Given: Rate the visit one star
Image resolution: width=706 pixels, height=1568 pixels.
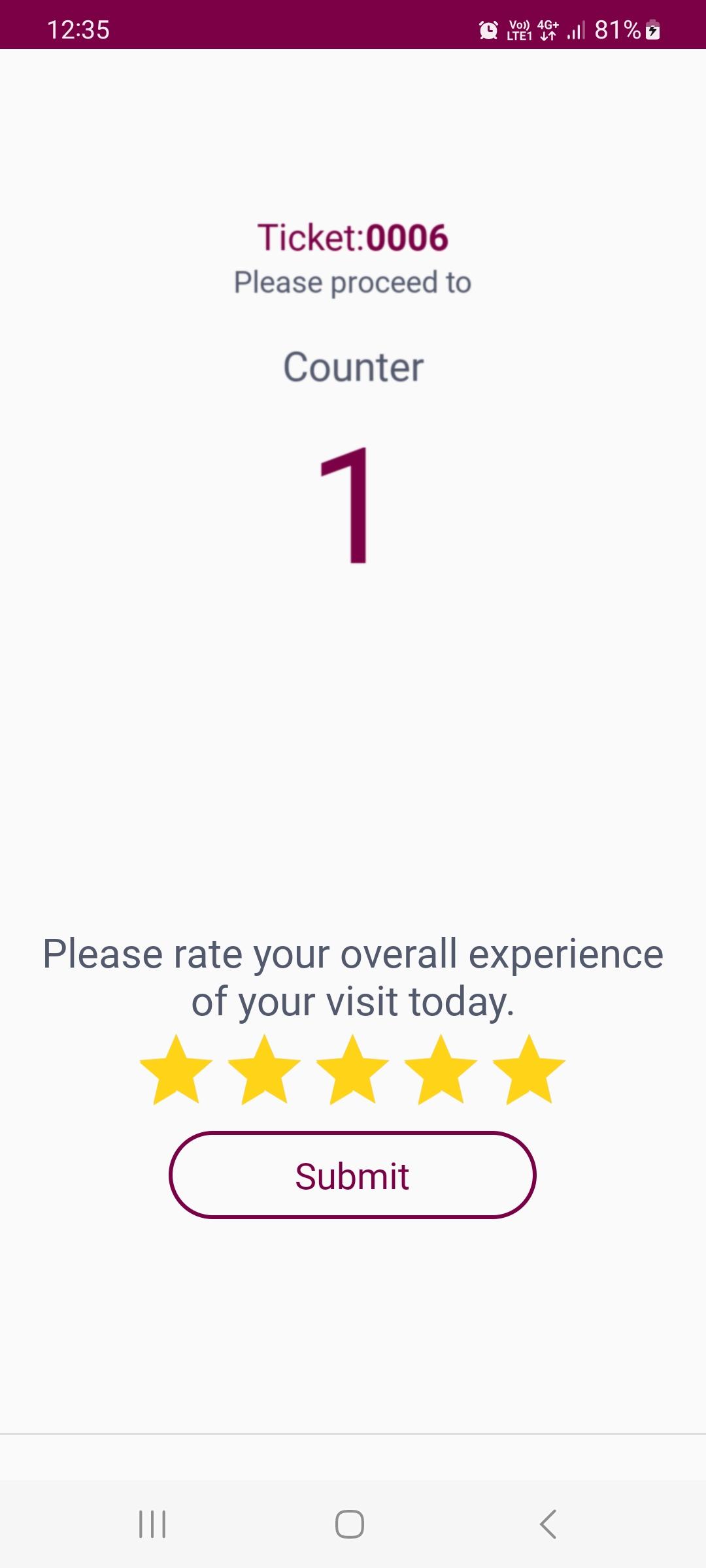Looking at the screenshot, I should coord(176,1070).
